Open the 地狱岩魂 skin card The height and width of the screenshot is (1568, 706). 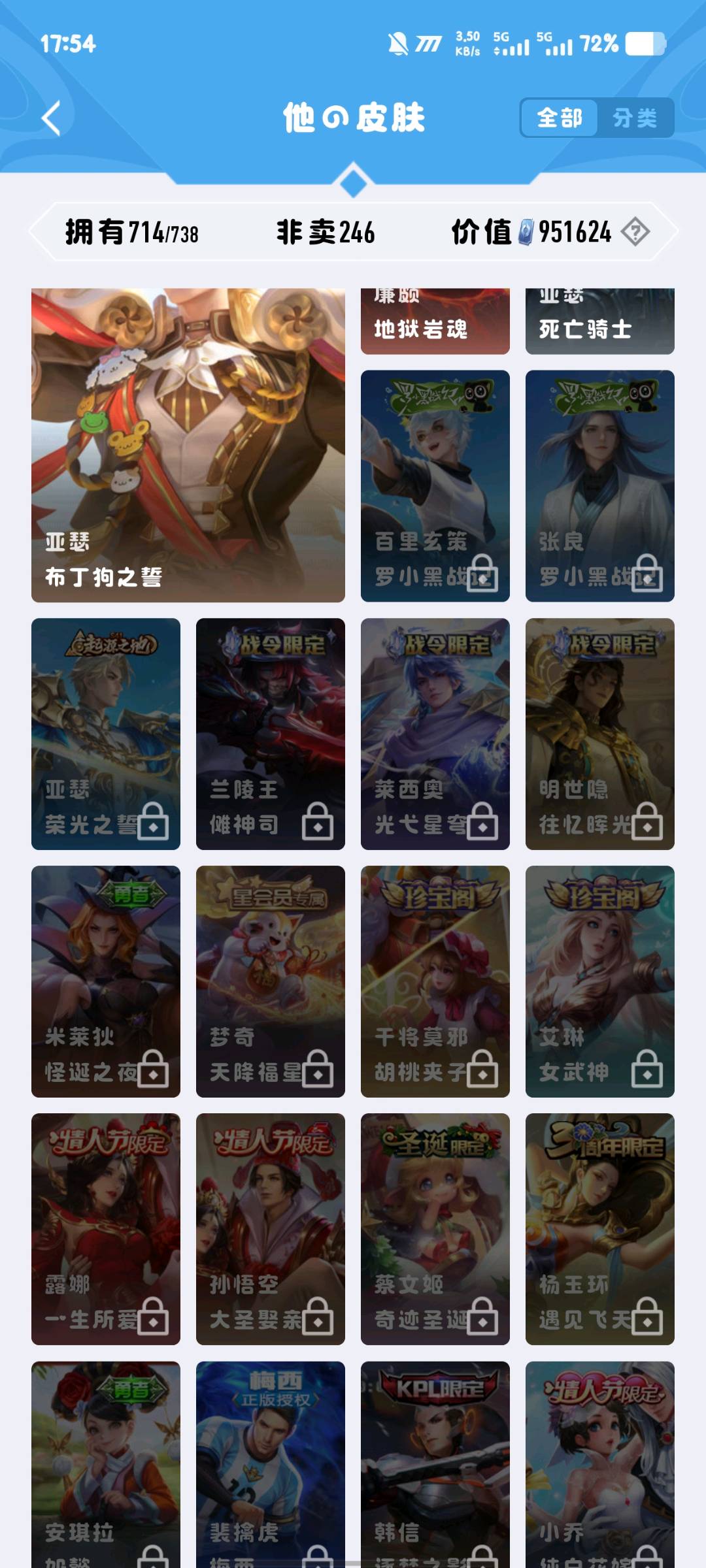pyautogui.click(x=435, y=321)
